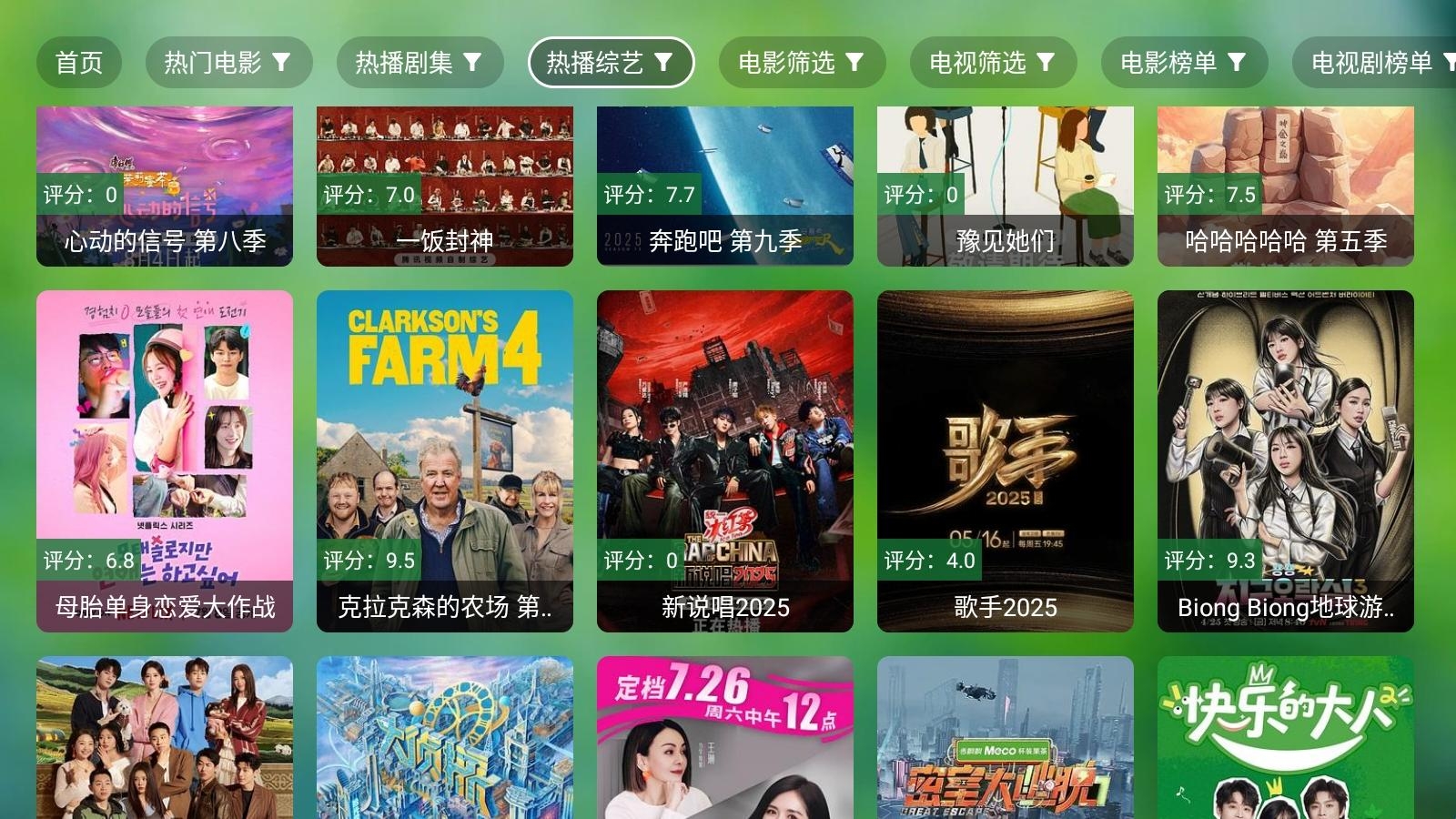Viewport: 1456px width, 819px height.
Task: Open the 快乐的大人 poster
Action: [x=1286, y=737]
